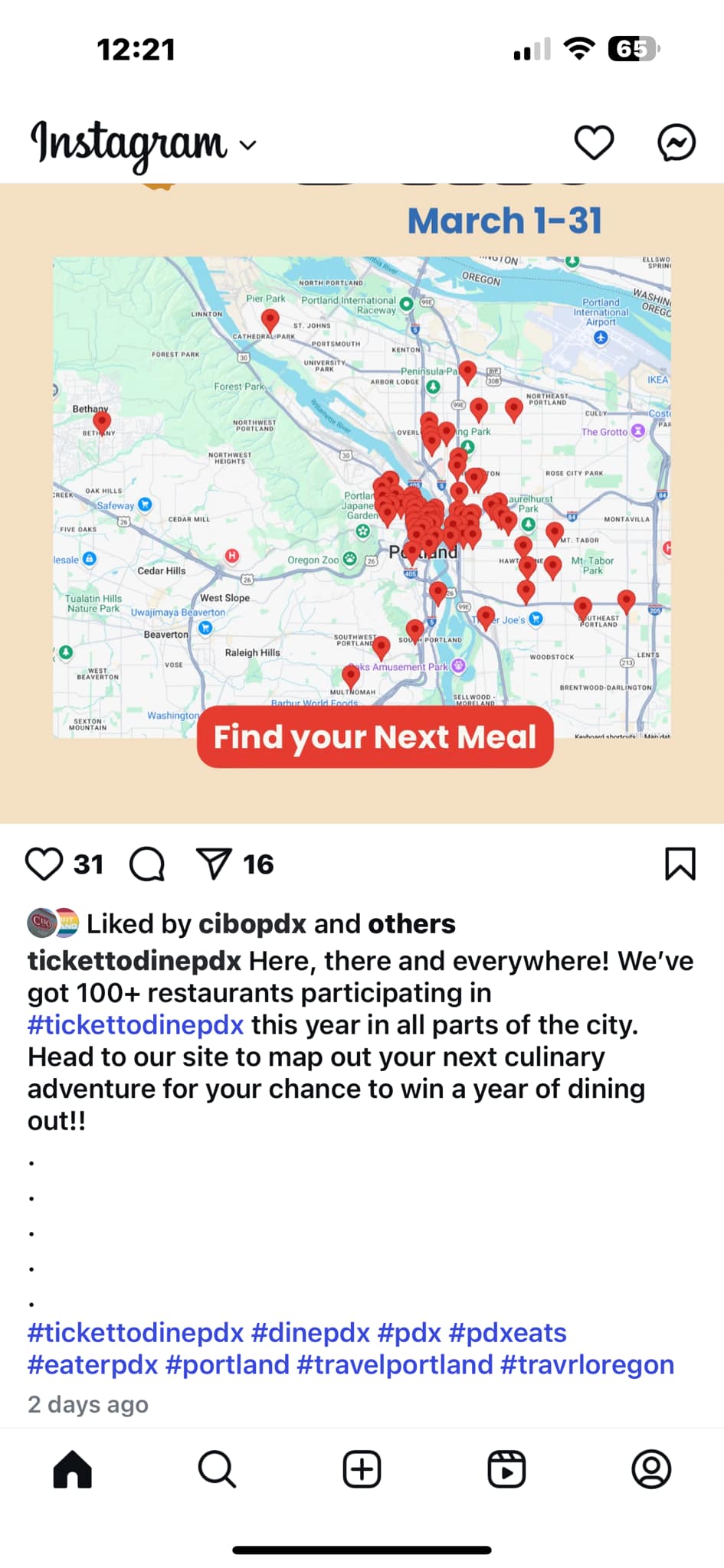The image size is (724, 1568).
Task: Create a new post
Action: point(362,1469)
